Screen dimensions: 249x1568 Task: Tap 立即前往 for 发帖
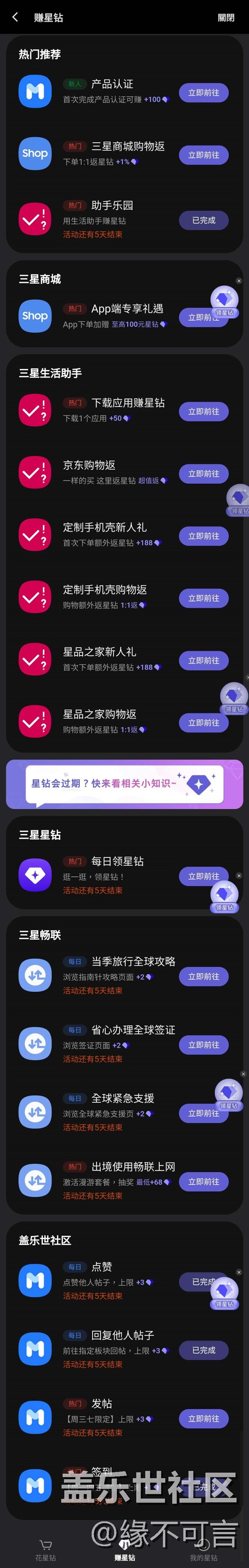pyautogui.click(x=203, y=1418)
